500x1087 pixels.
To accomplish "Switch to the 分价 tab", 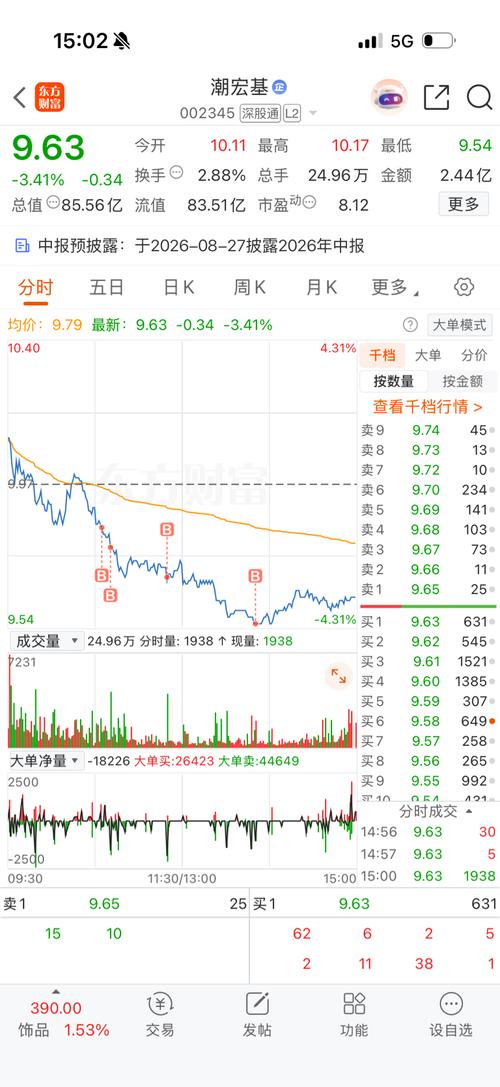I will [474, 356].
